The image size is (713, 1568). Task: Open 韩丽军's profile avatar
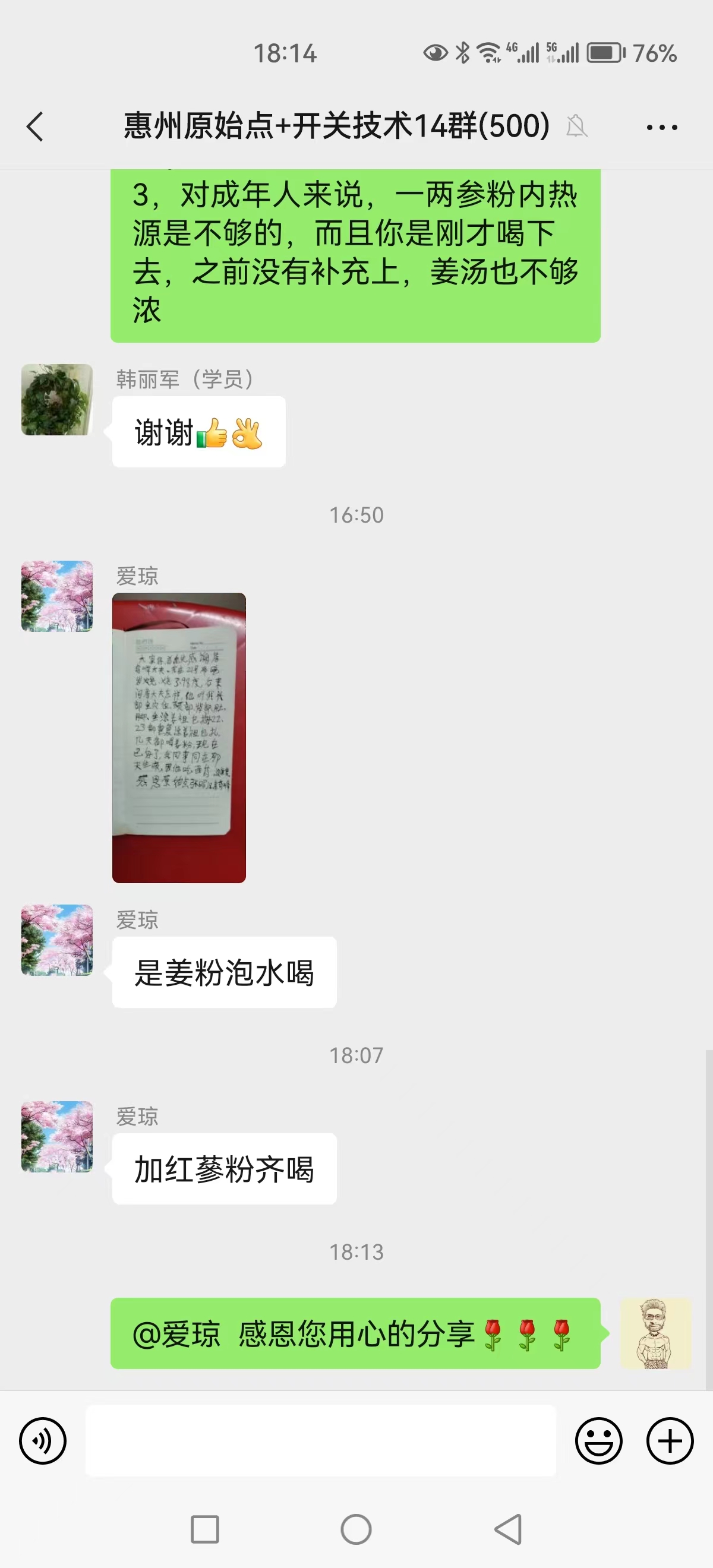[56, 400]
